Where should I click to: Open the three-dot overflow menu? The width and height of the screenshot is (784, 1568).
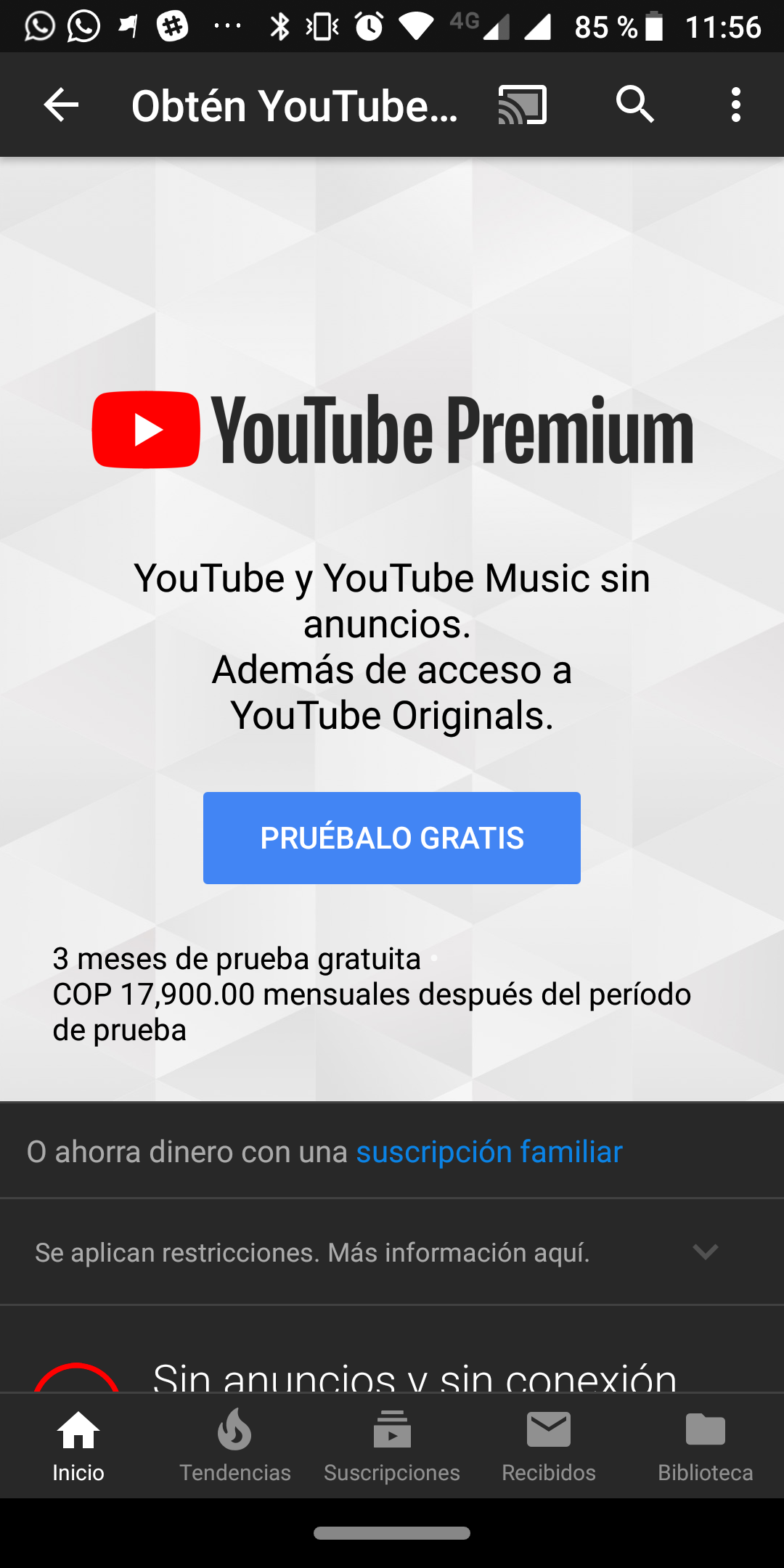coord(736,105)
